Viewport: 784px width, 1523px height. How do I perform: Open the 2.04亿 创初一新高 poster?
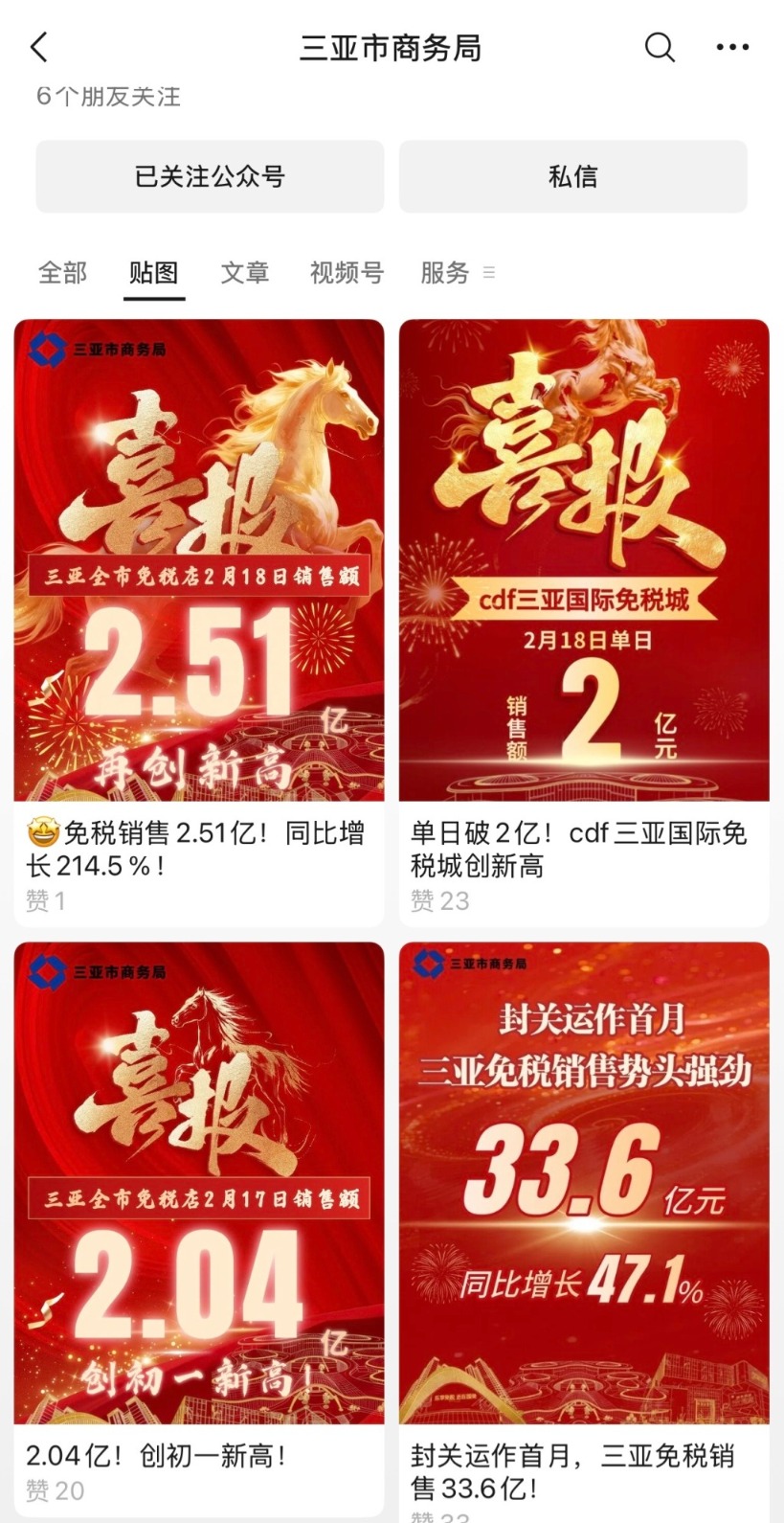198,1183
